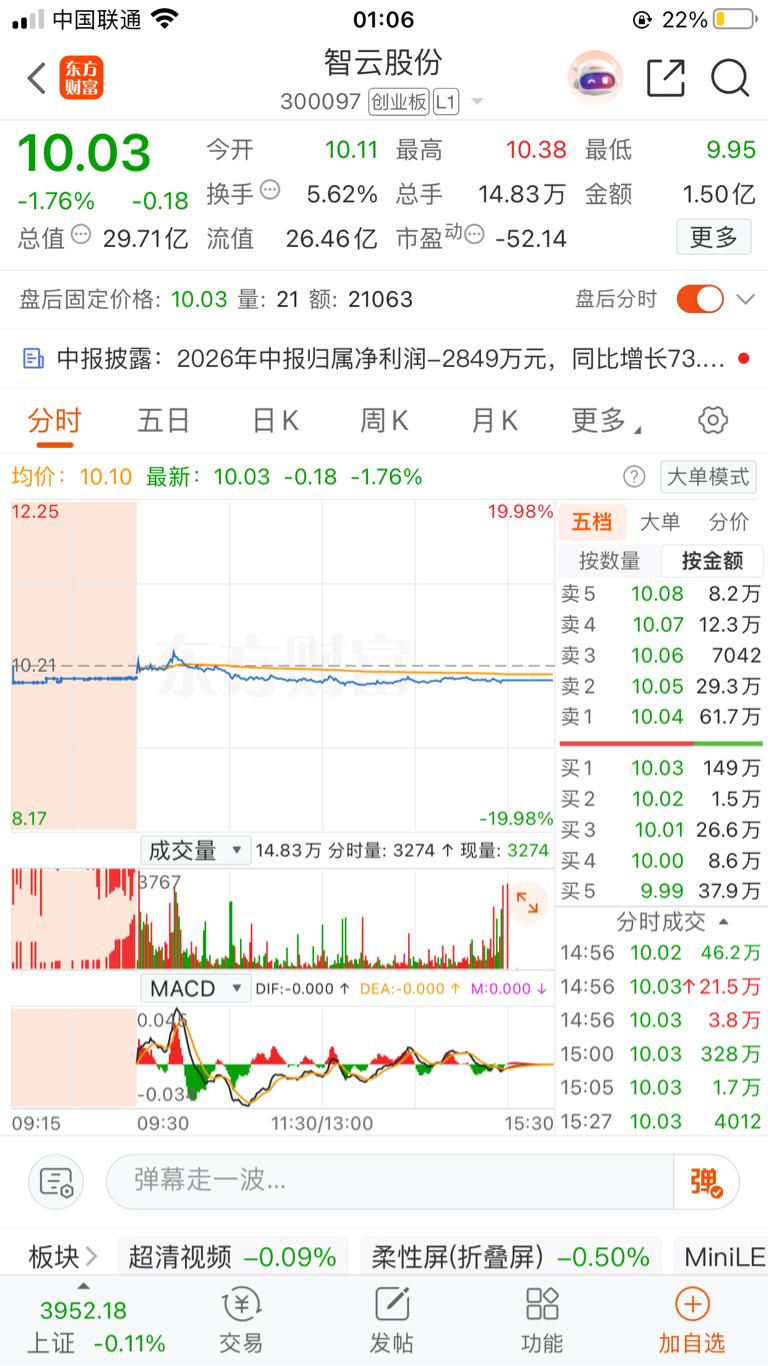Select the 周K chart tab
Image resolution: width=768 pixels, height=1366 pixels.
point(385,421)
